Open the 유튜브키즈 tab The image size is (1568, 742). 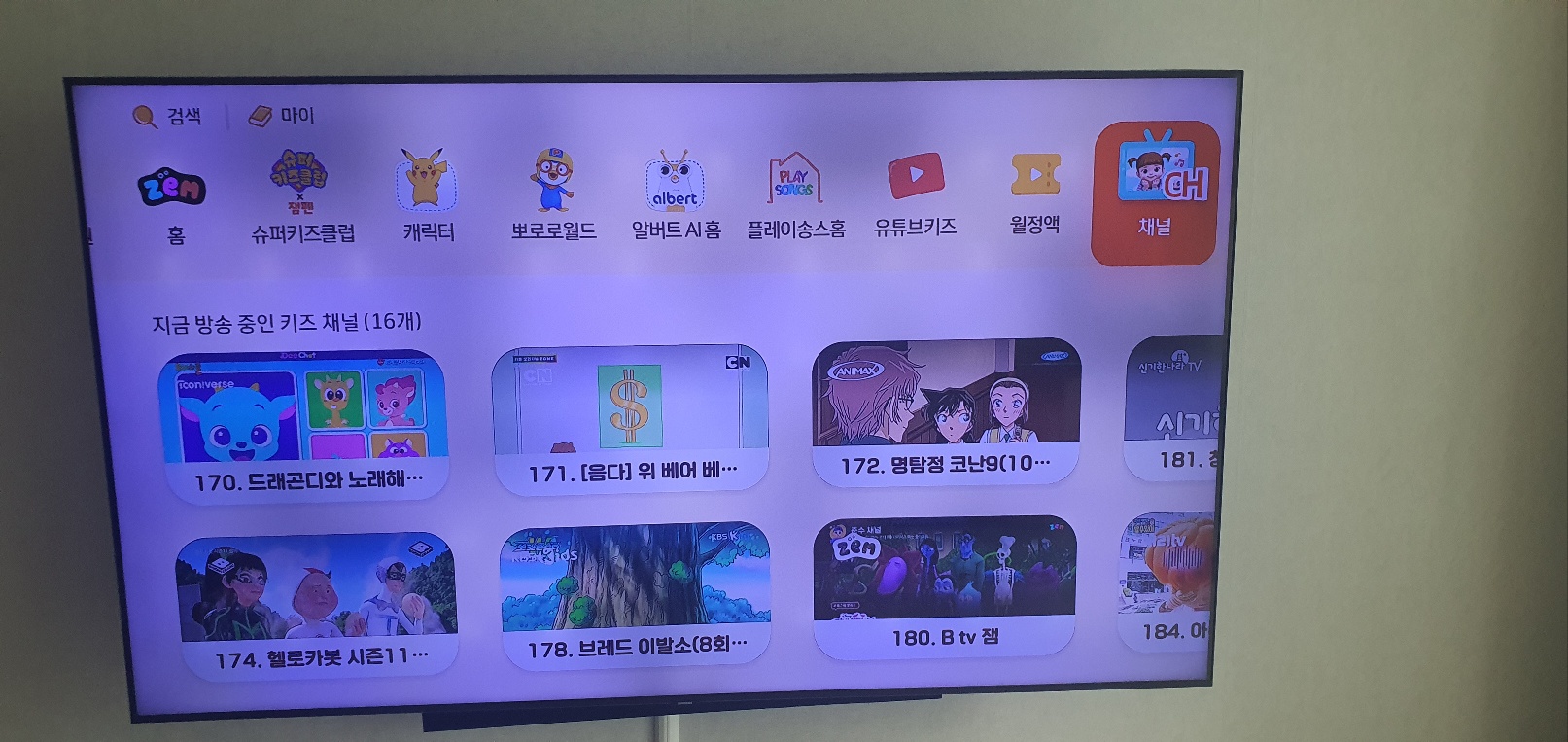tap(915, 194)
